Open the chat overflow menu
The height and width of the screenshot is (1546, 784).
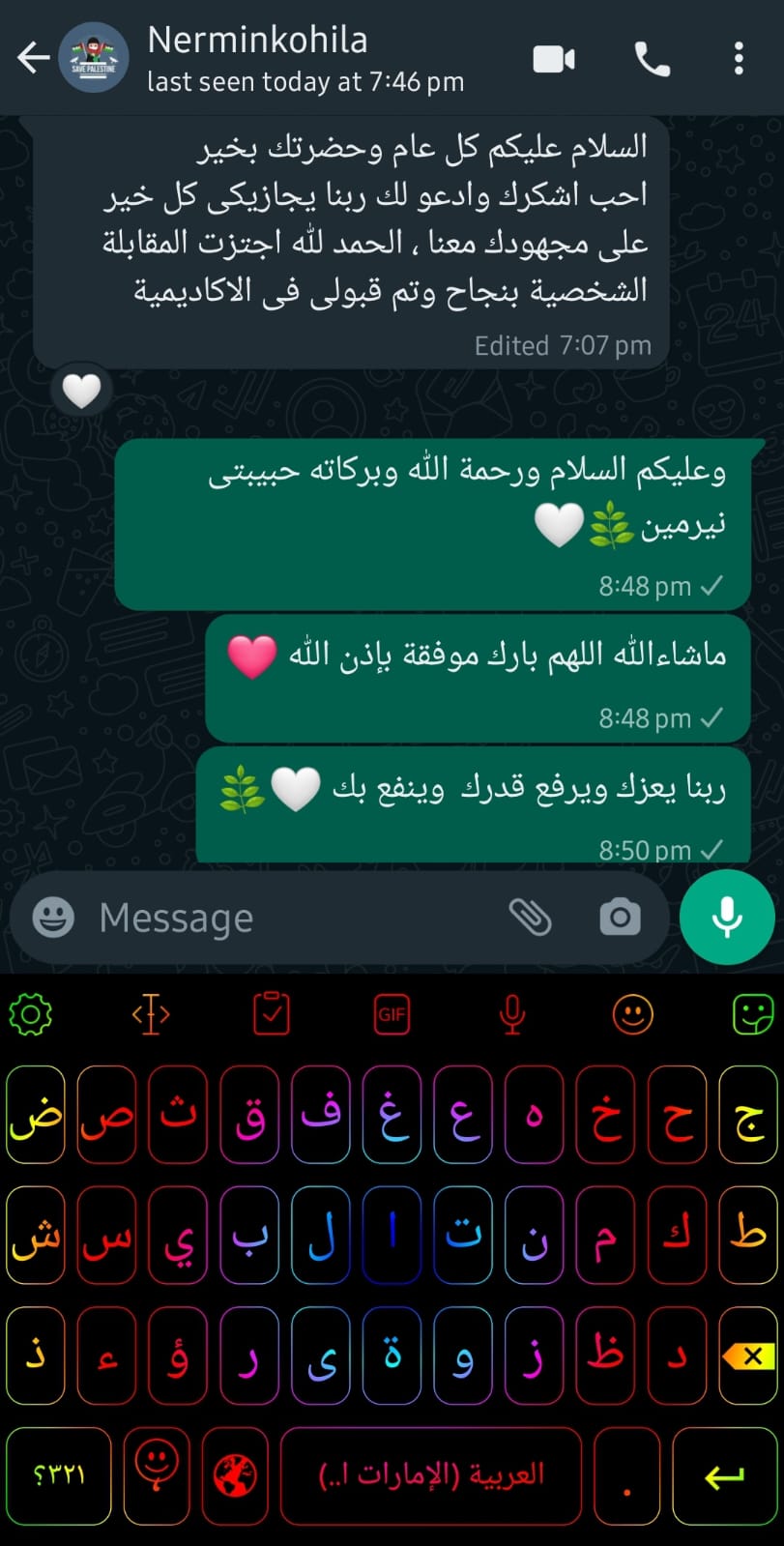point(739,59)
